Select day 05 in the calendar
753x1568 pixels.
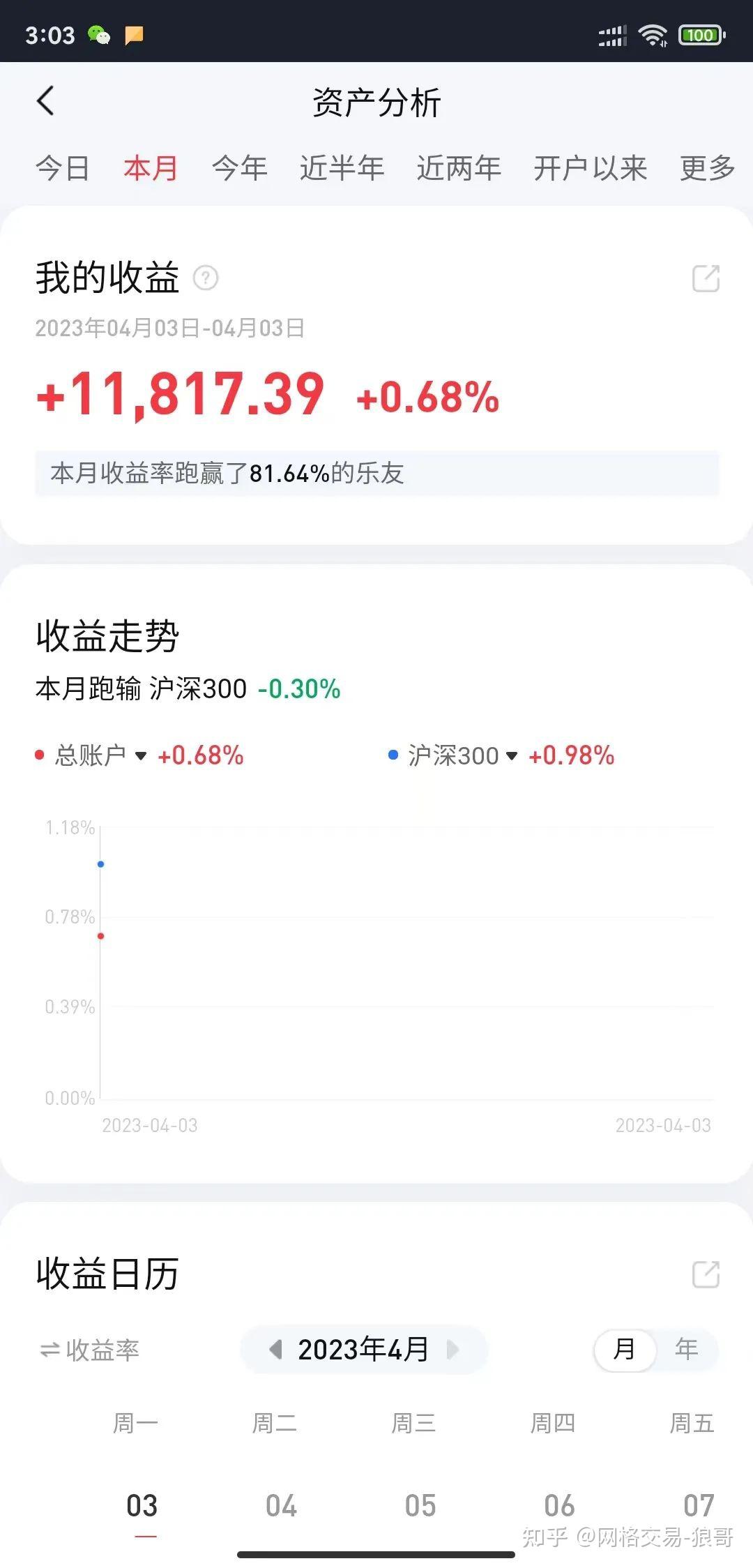pyautogui.click(x=420, y=1506)
